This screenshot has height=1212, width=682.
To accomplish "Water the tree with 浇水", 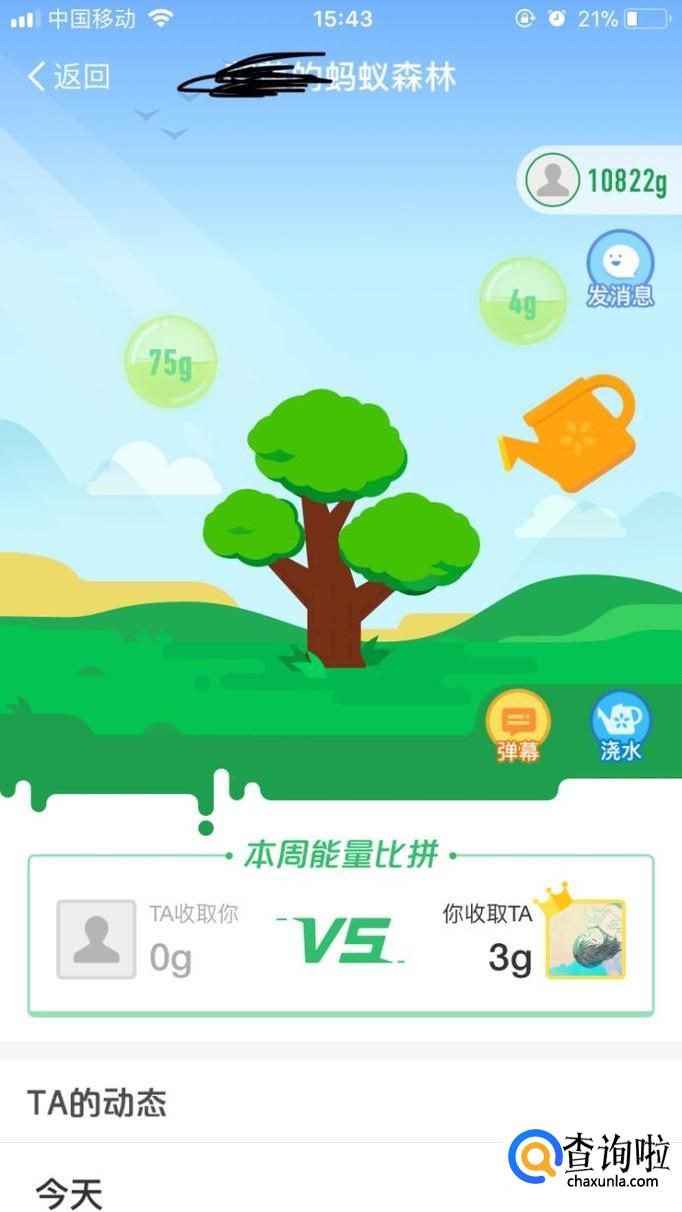I will pos(621,726).
